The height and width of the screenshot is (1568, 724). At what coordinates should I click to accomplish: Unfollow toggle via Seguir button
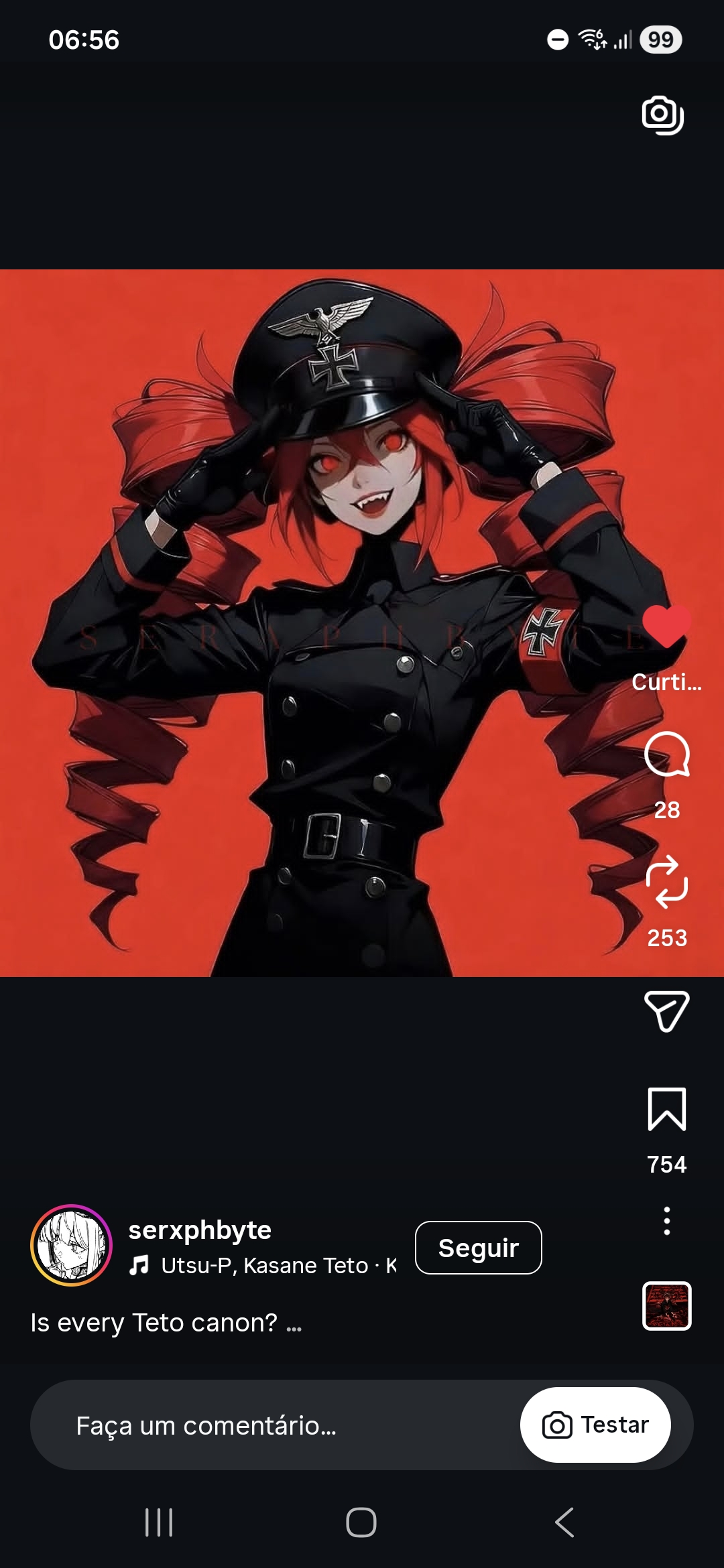(478, 1246)
